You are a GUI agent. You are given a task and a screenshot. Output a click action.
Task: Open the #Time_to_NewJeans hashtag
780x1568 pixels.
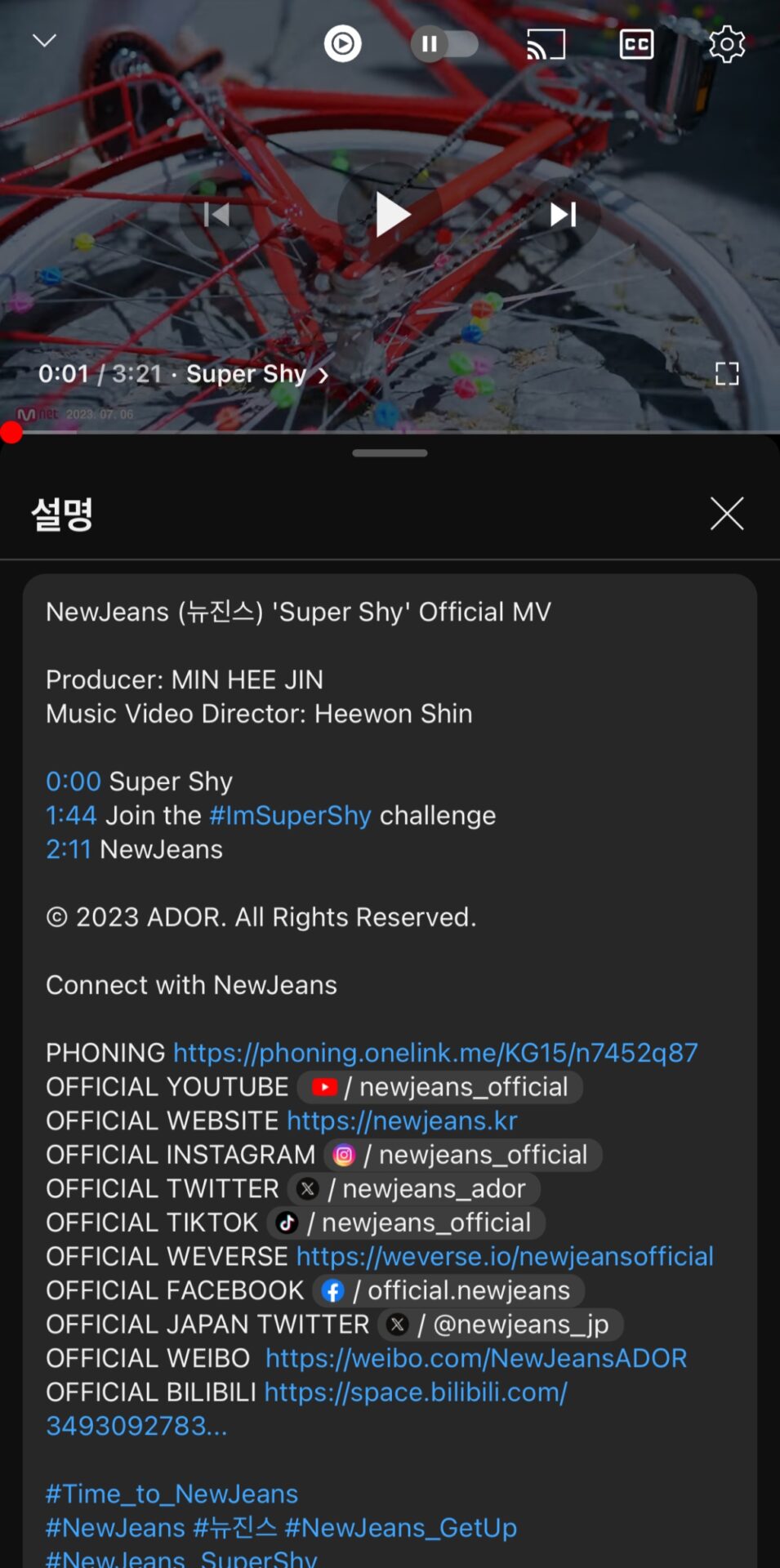tap(172, 1494)
